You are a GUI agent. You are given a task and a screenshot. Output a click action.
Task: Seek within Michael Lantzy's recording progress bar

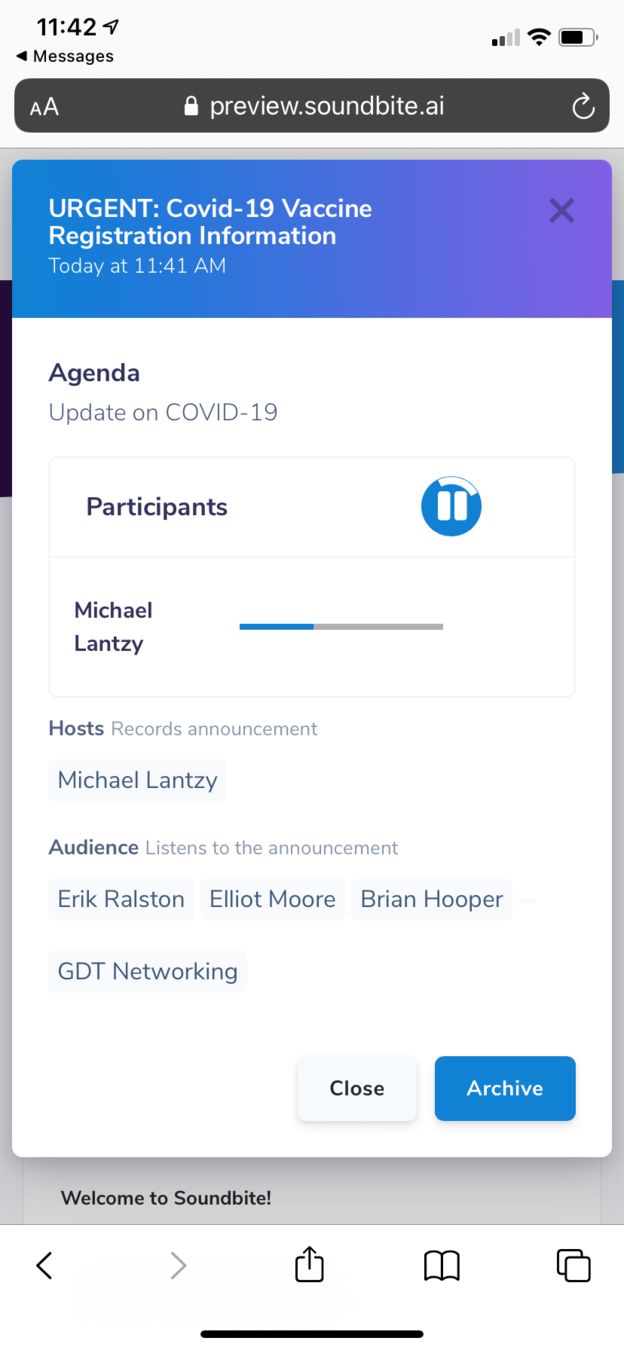(341, 627)
